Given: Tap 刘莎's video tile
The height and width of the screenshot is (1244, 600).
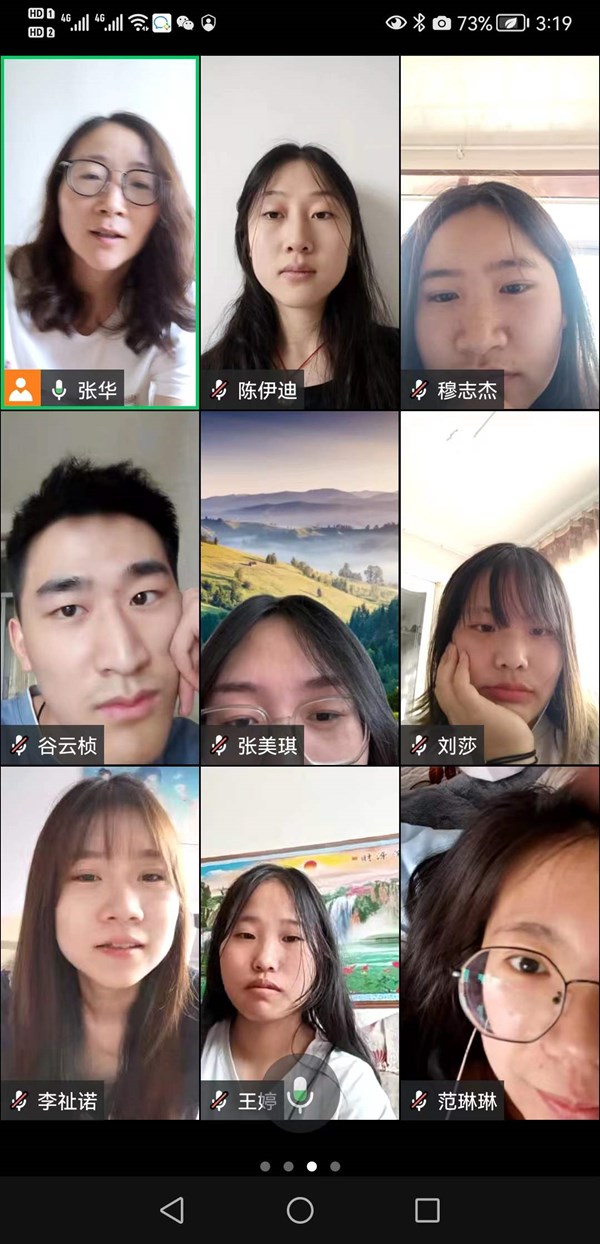Looking at the screenshot, I should point(500,585).
